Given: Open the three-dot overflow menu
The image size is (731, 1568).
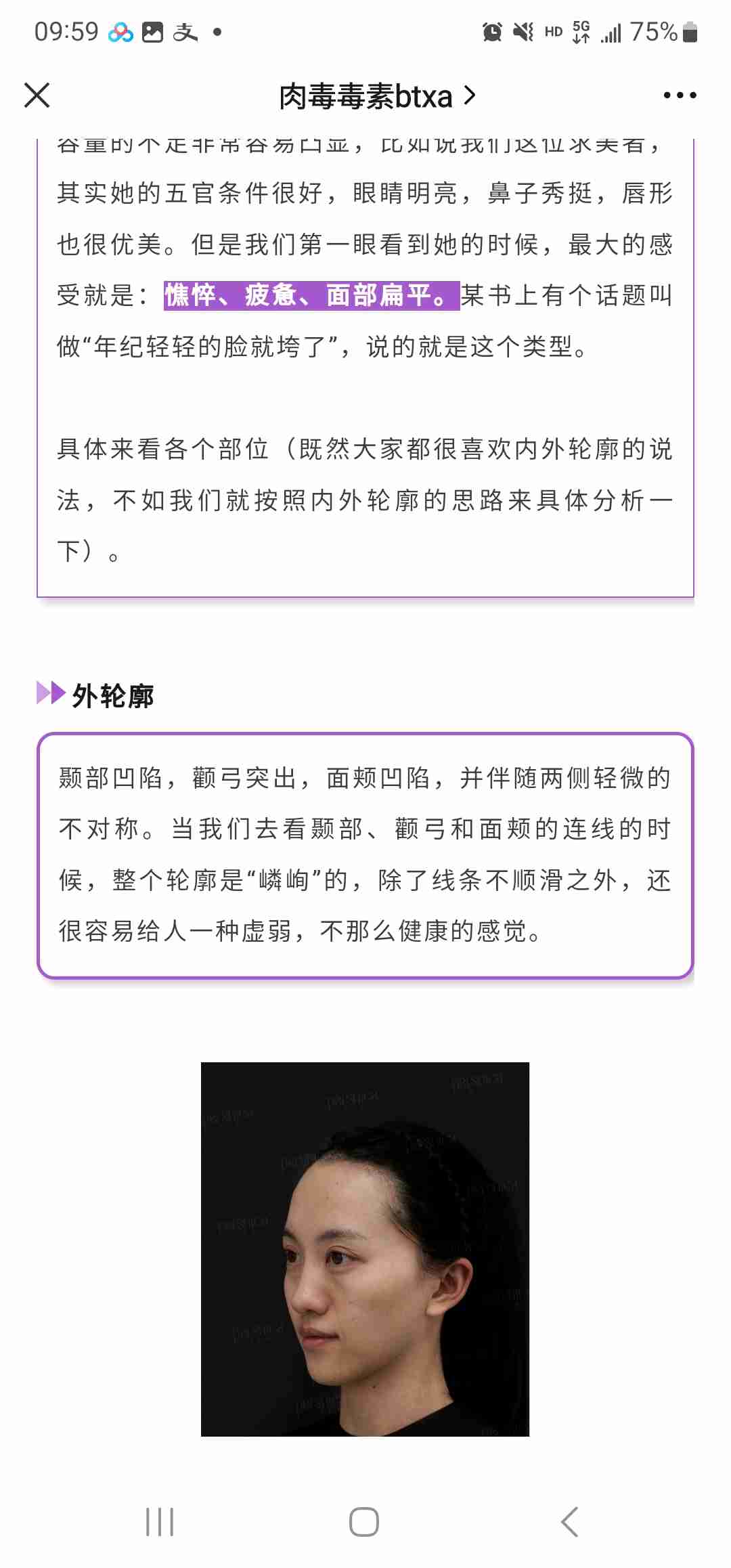Looking at the screenshot, I should [x=680, y=95].
